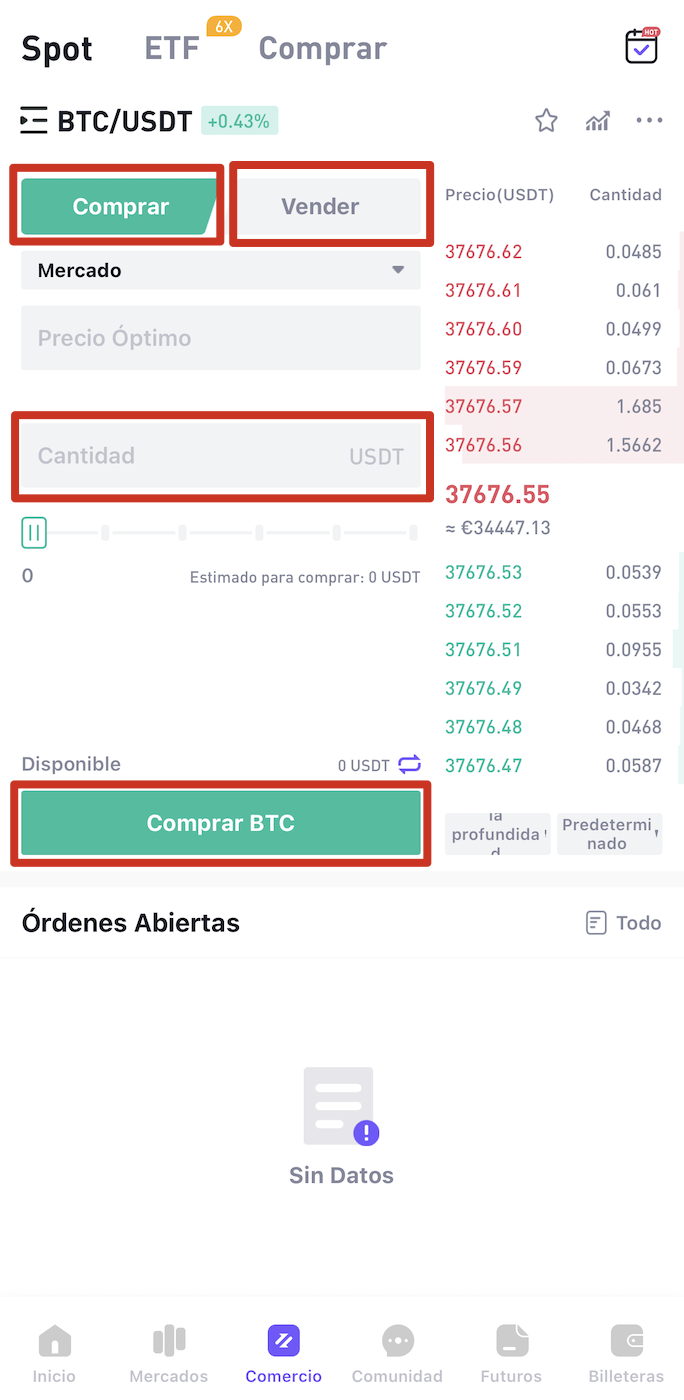Switch to the ETF tab
Image resolution: width=684 pixels, height=1400 pixels.
[x=172, y=48]
